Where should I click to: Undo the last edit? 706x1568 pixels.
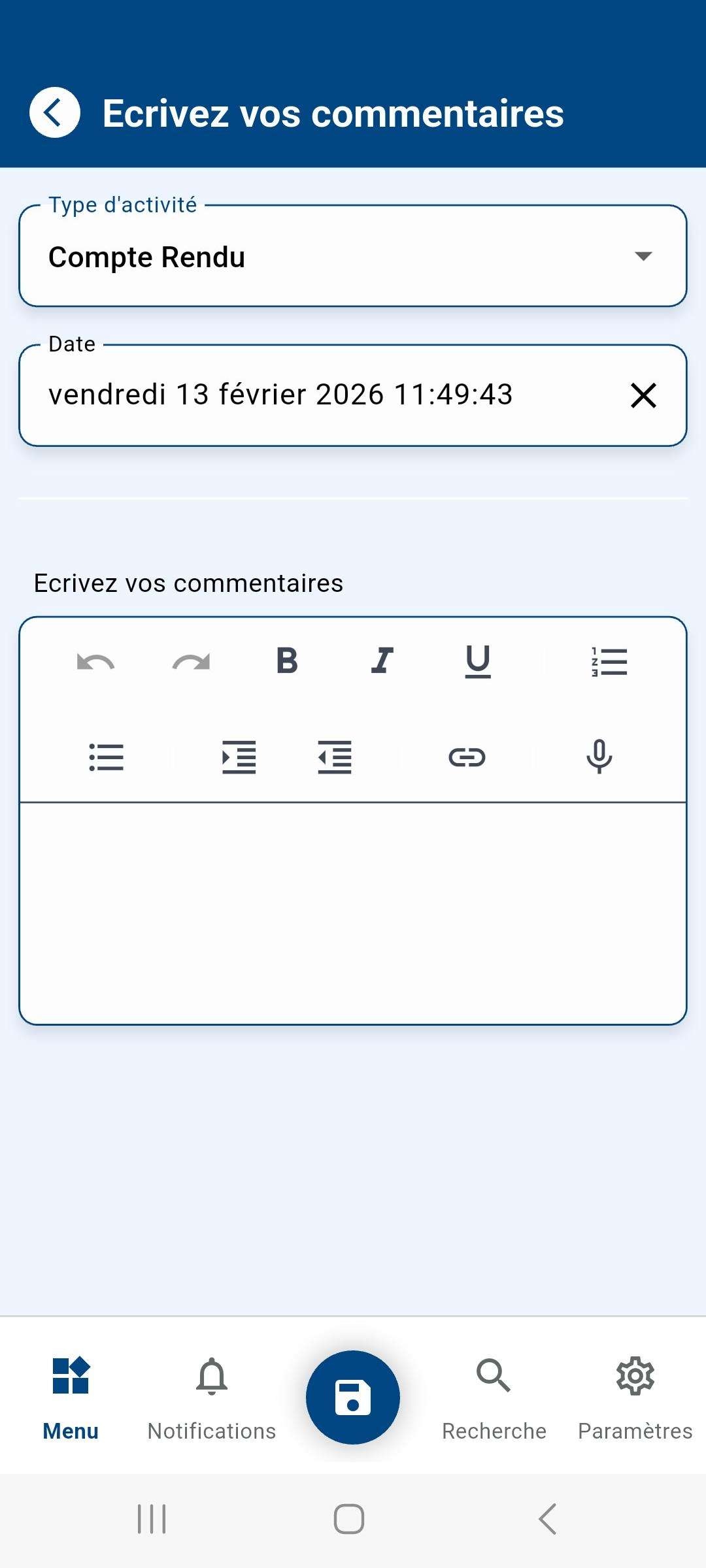click(95, 662)
